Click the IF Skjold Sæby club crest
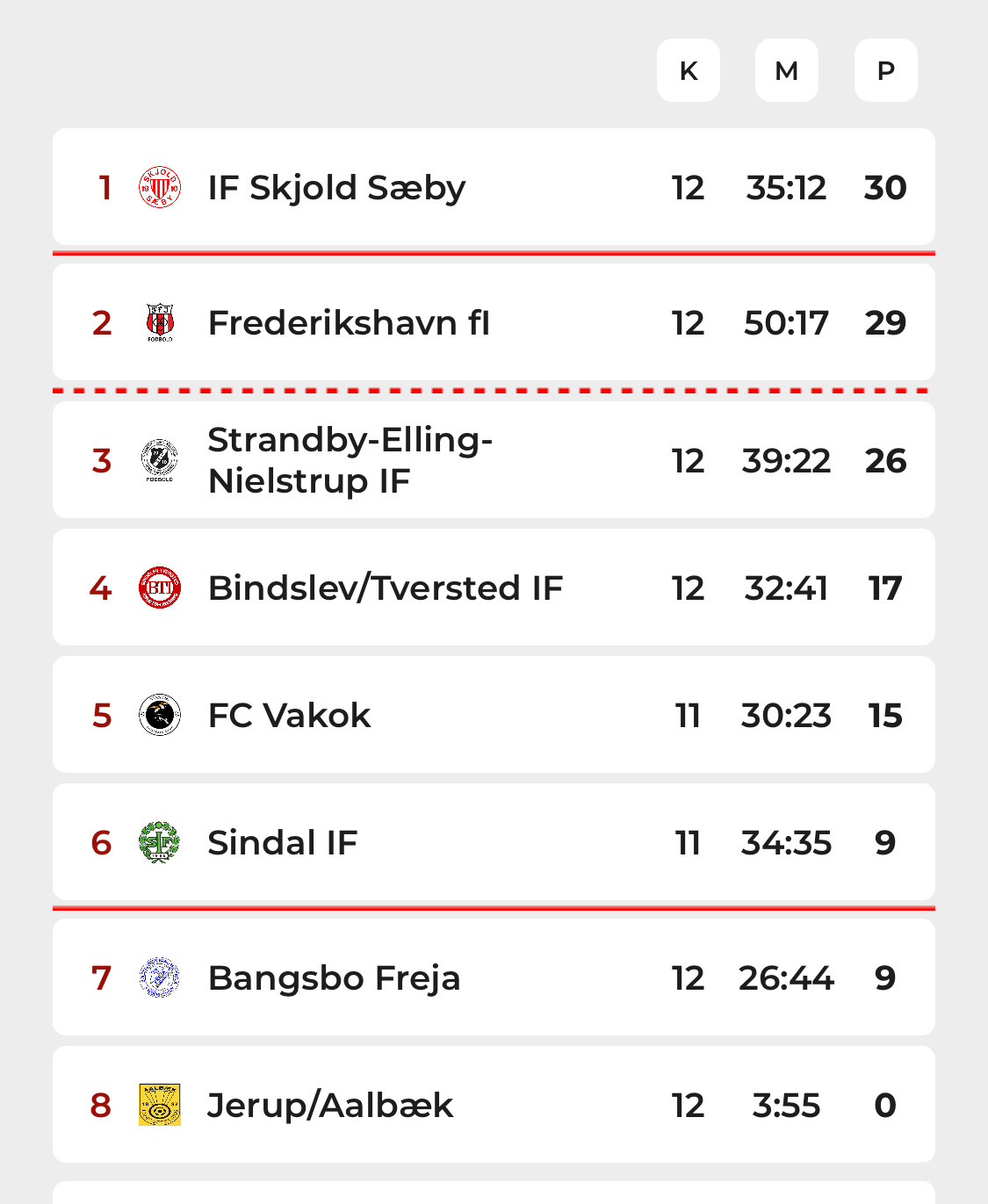 tap(160, 187)
